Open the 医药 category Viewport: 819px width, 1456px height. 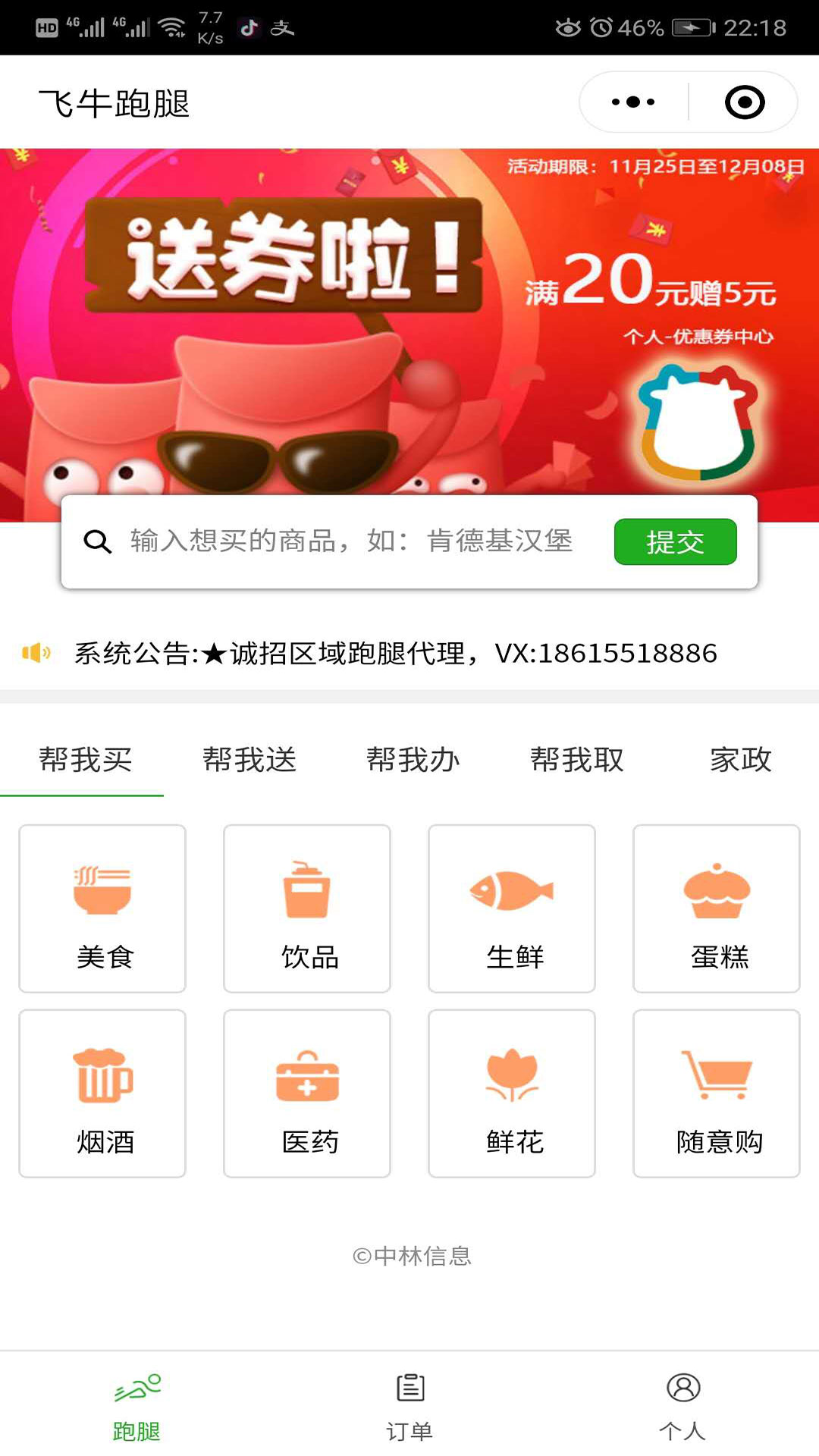pyautogui.click(x=307, y=1093)
